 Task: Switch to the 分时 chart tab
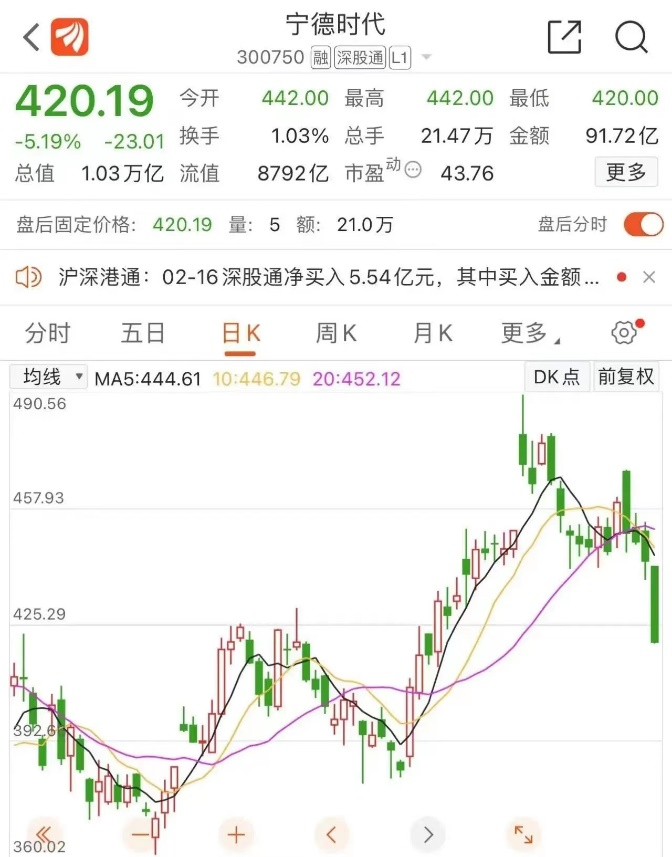[x=48, y=333]
